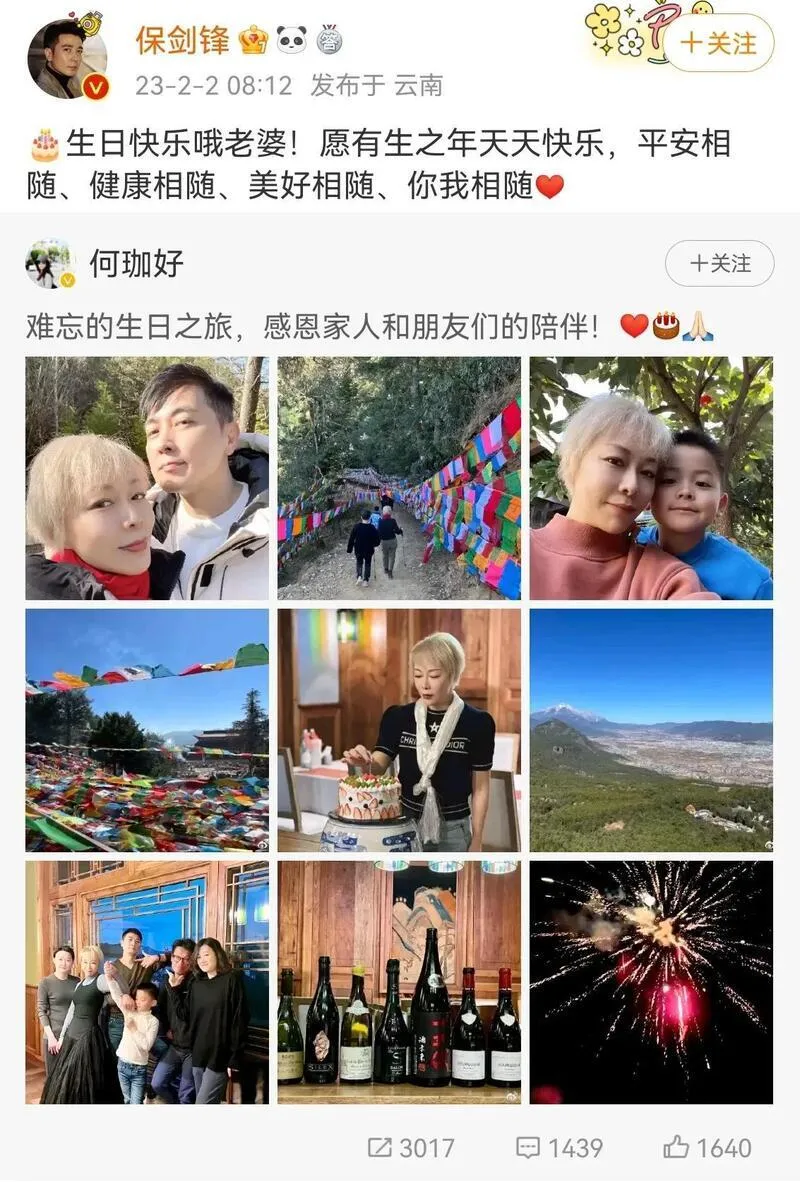Screen dimensions: 800x1182
Task: Open 何珈好's username link
Action: coord(137,265)
